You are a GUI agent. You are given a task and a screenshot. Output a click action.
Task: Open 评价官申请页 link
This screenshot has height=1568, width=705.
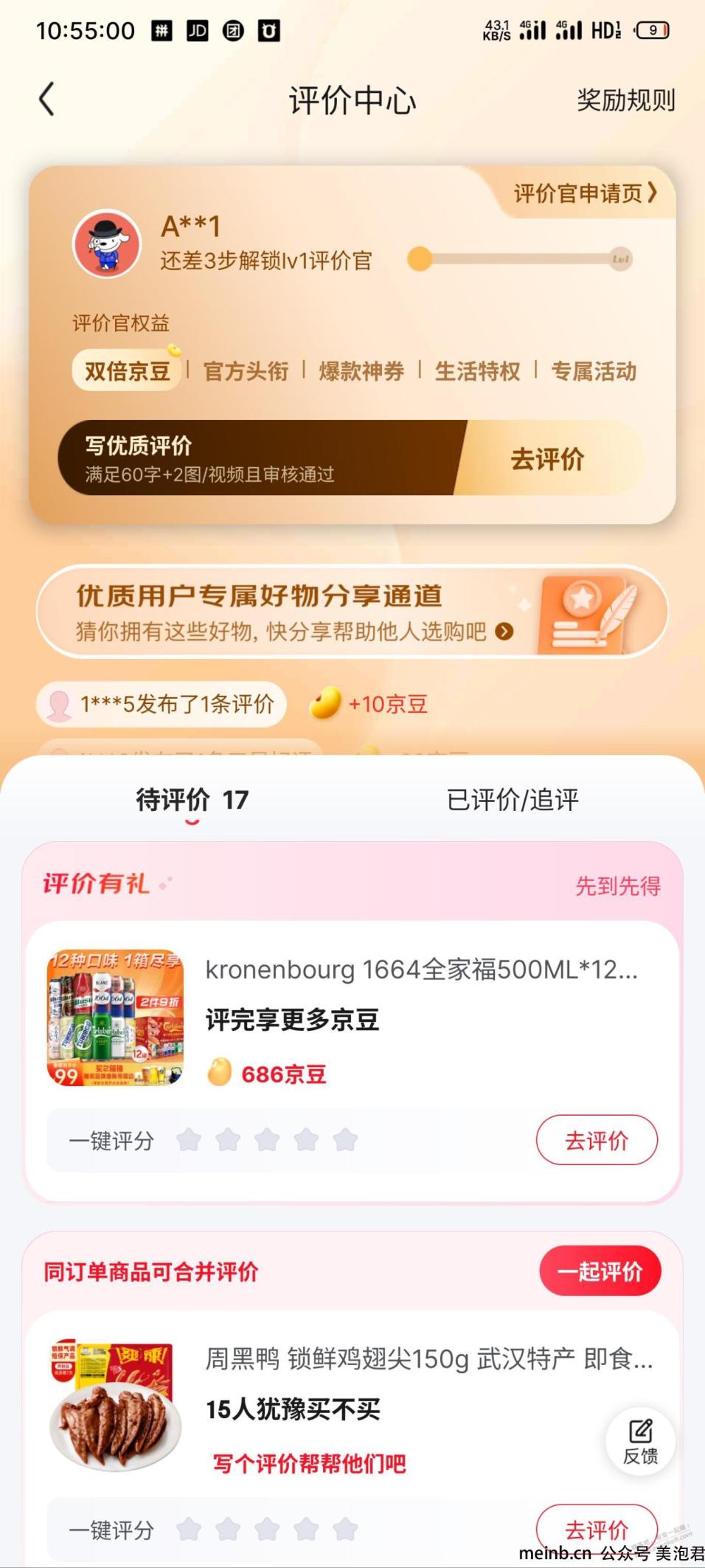click(585, 193)
